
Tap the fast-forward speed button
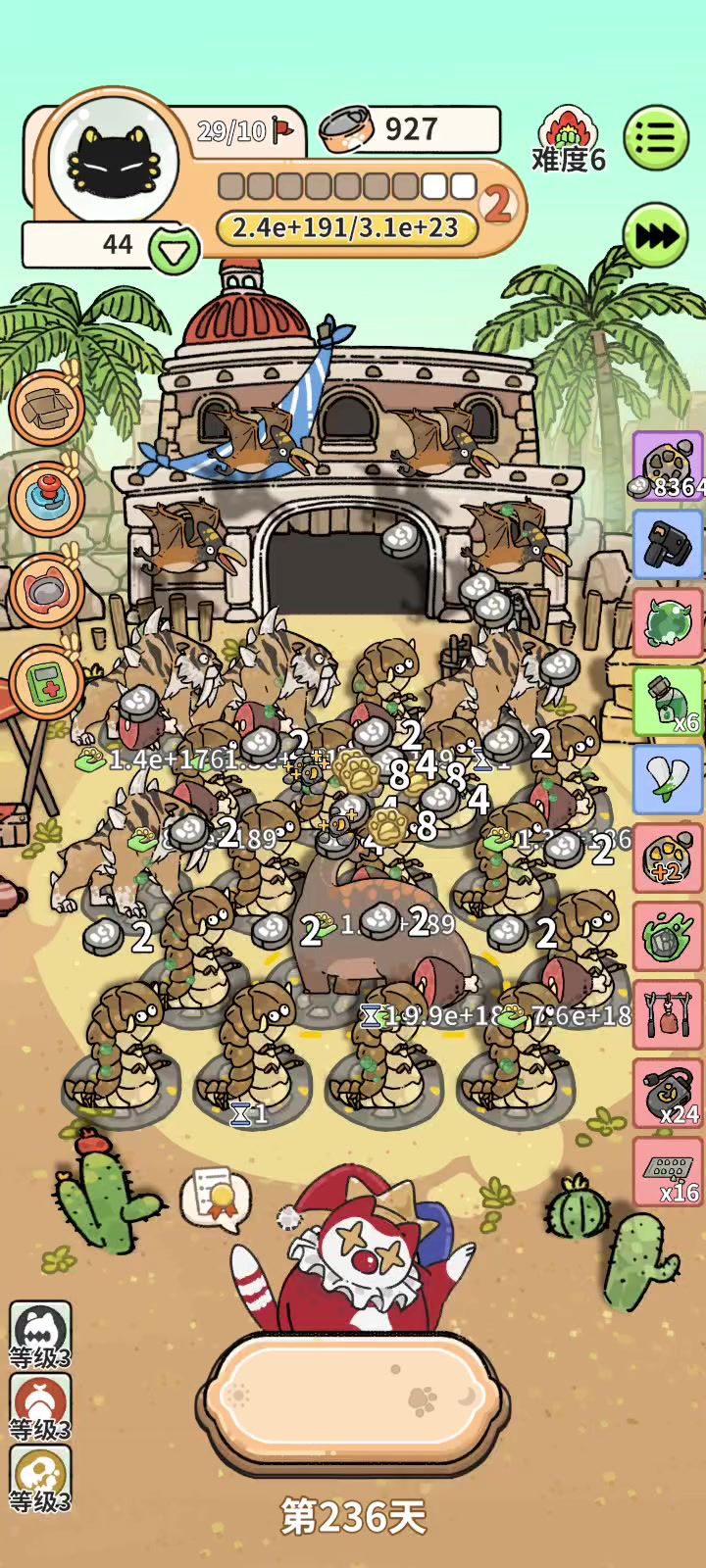tap(655, 235)
